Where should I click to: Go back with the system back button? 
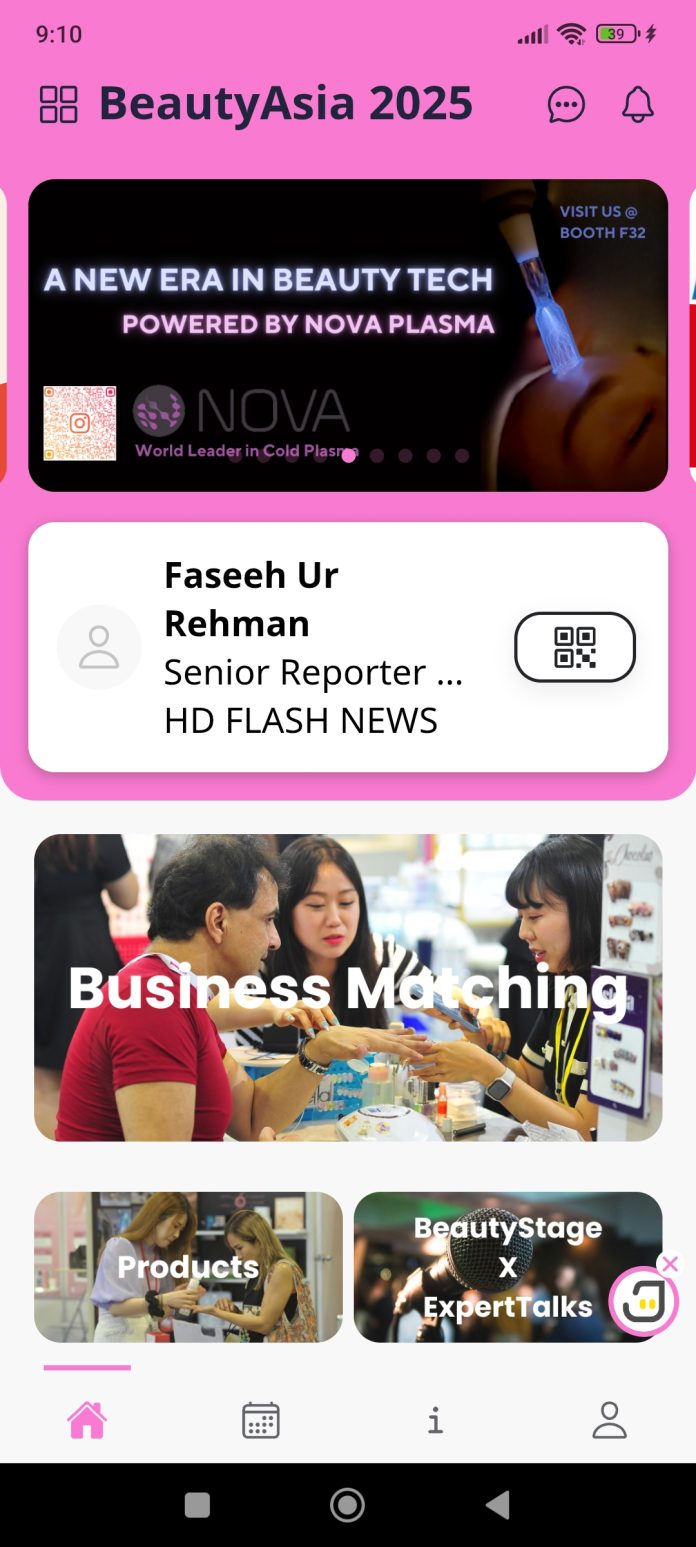[497, 1505]
